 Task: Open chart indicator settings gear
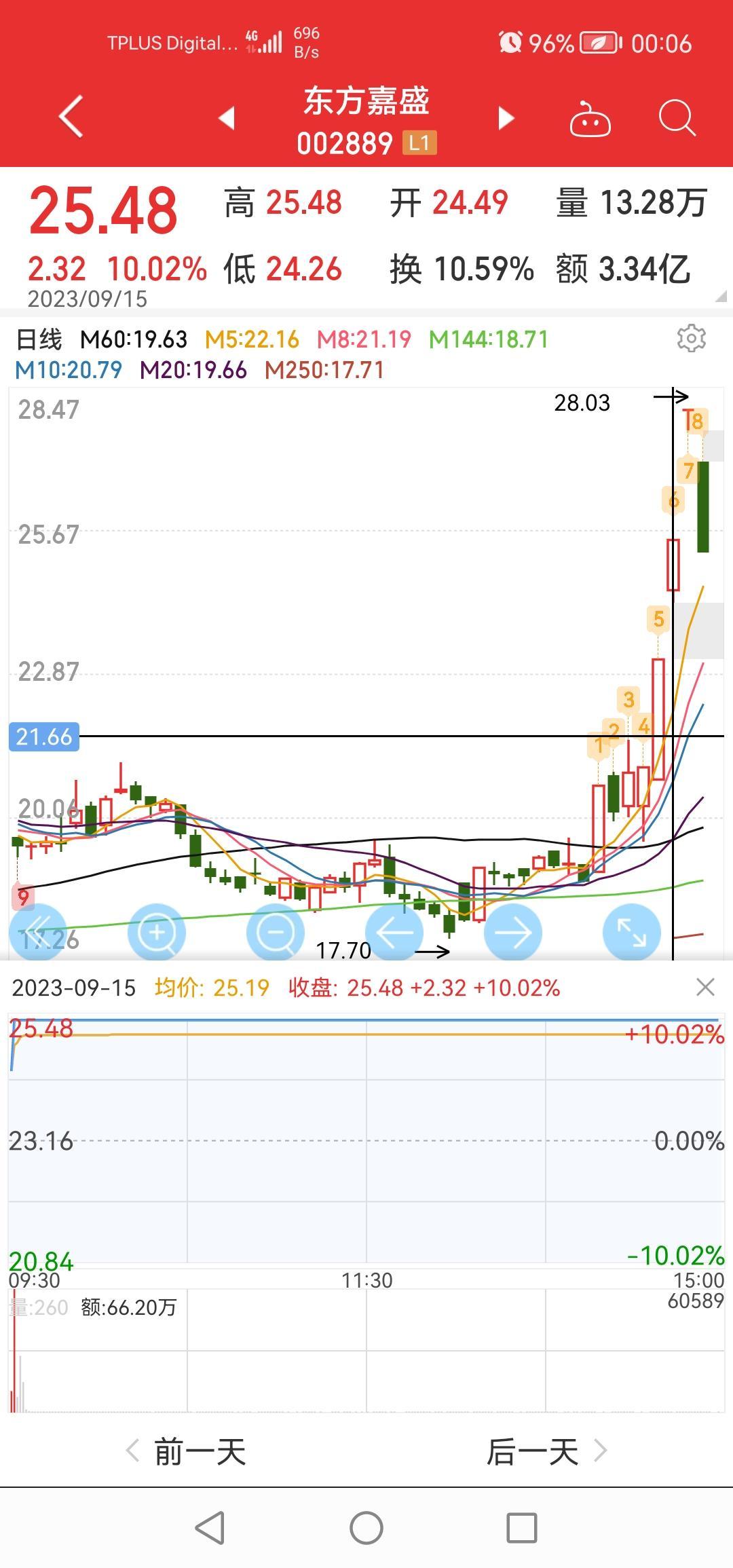(x=691, y=338)
